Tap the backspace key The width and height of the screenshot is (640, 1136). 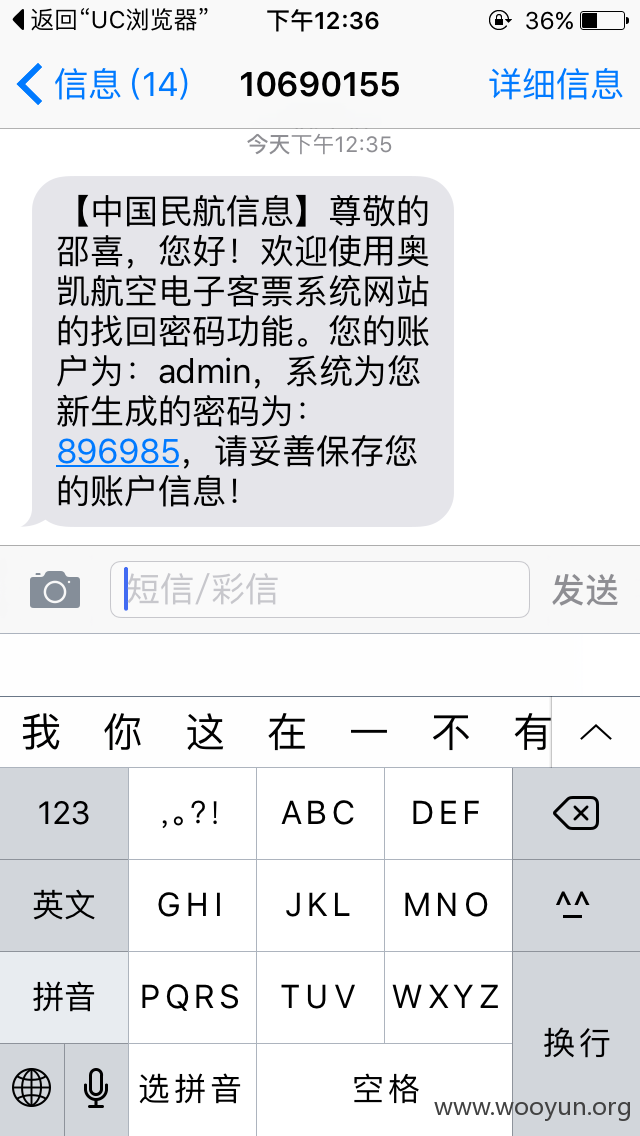(576, 814)
